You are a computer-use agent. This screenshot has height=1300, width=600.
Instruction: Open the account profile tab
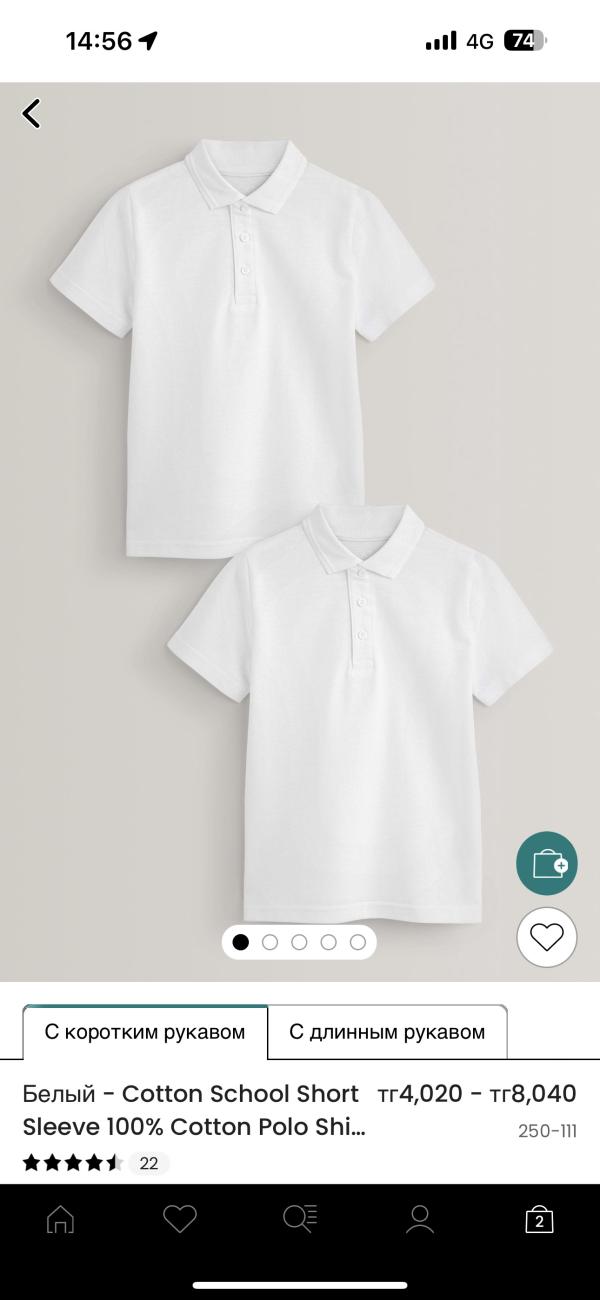coord(420,1219)
